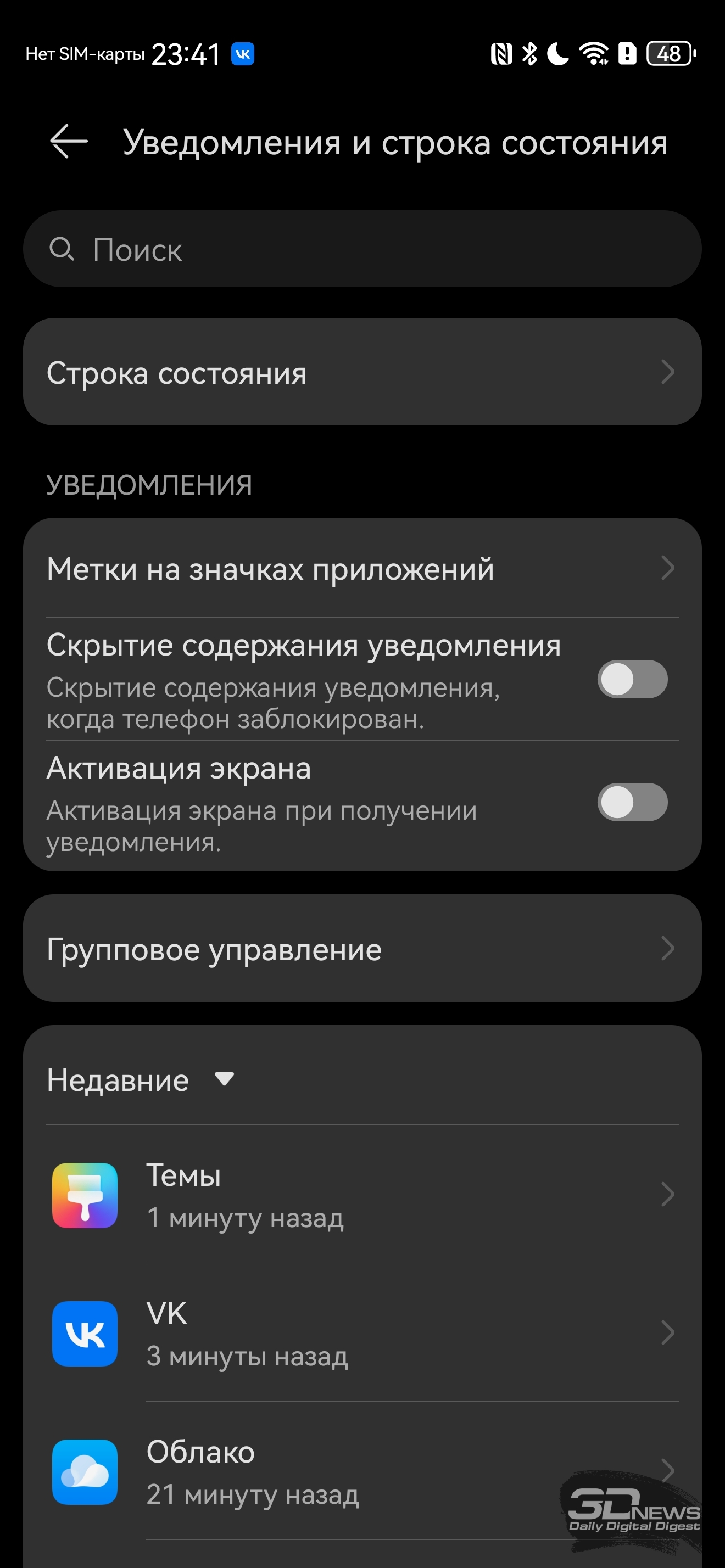
Task: Open notification settings for Темы
Action: tap(362, 1195)
